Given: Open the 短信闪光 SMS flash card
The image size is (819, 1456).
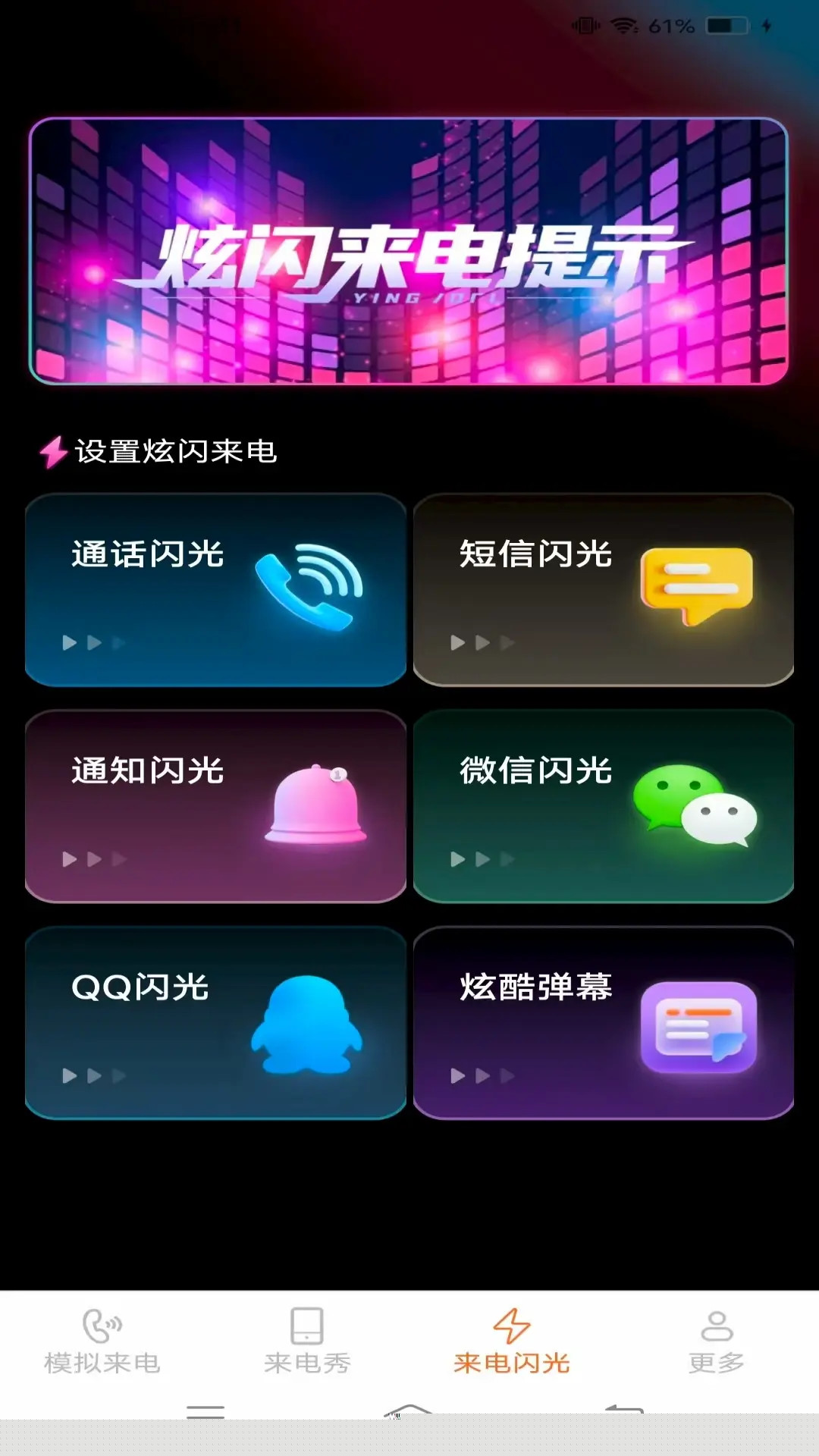Looking at the screenshot, I should 604,590.
